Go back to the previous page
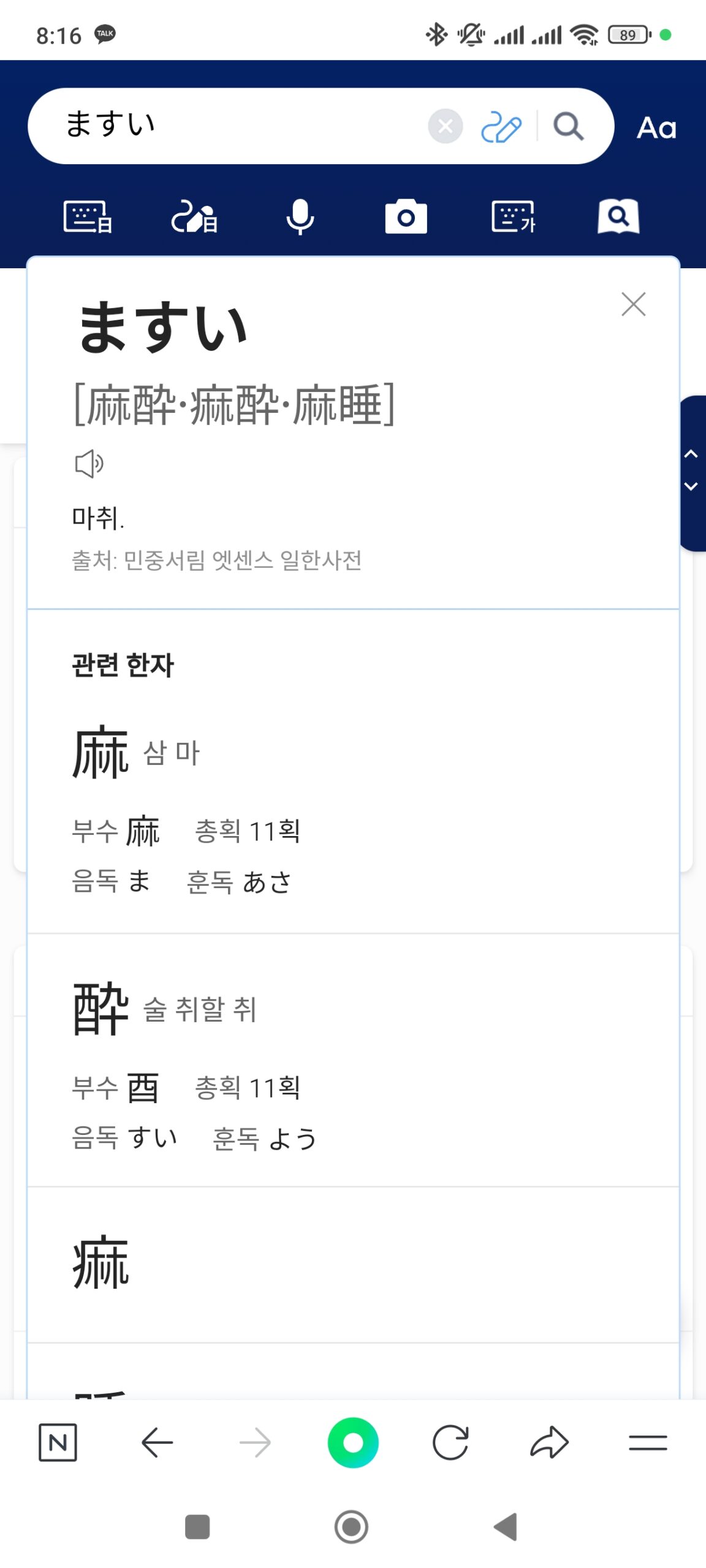The height and width of the screenshot is (1568, 706). pyautogui.click(x=157, y=1442)
